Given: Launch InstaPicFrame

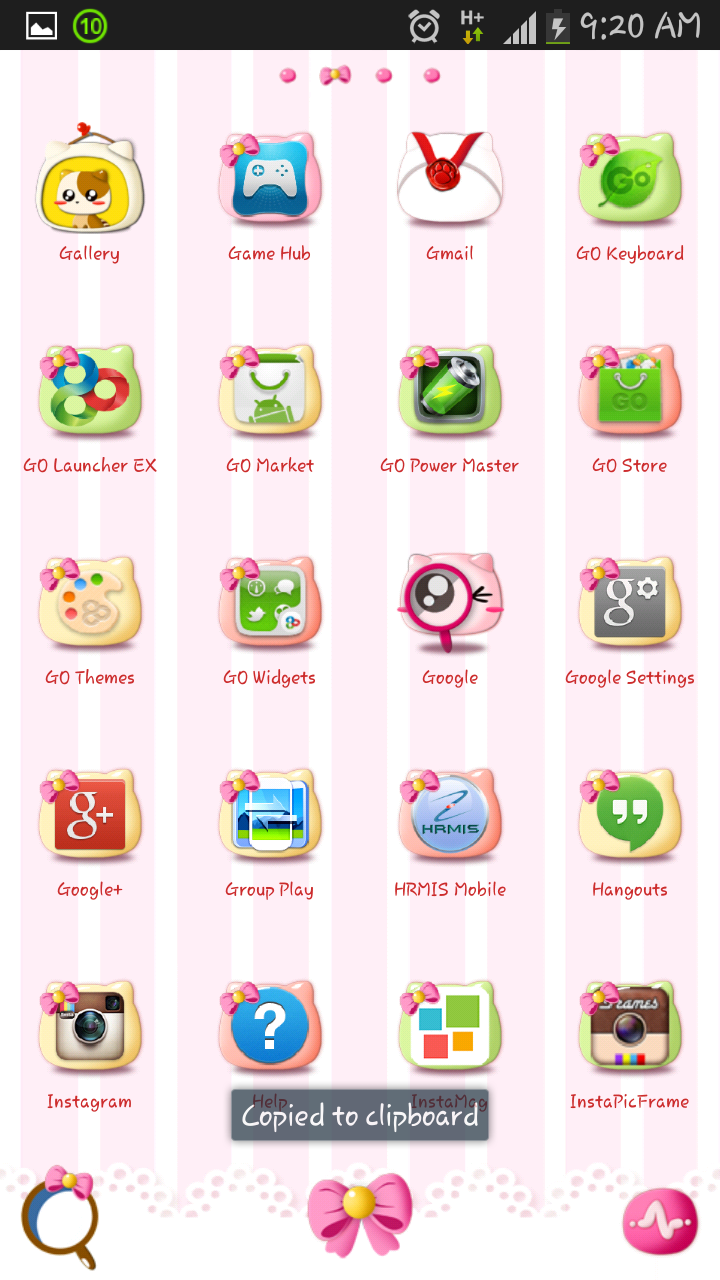Looking at the screenshot, I should [630, 1029].
